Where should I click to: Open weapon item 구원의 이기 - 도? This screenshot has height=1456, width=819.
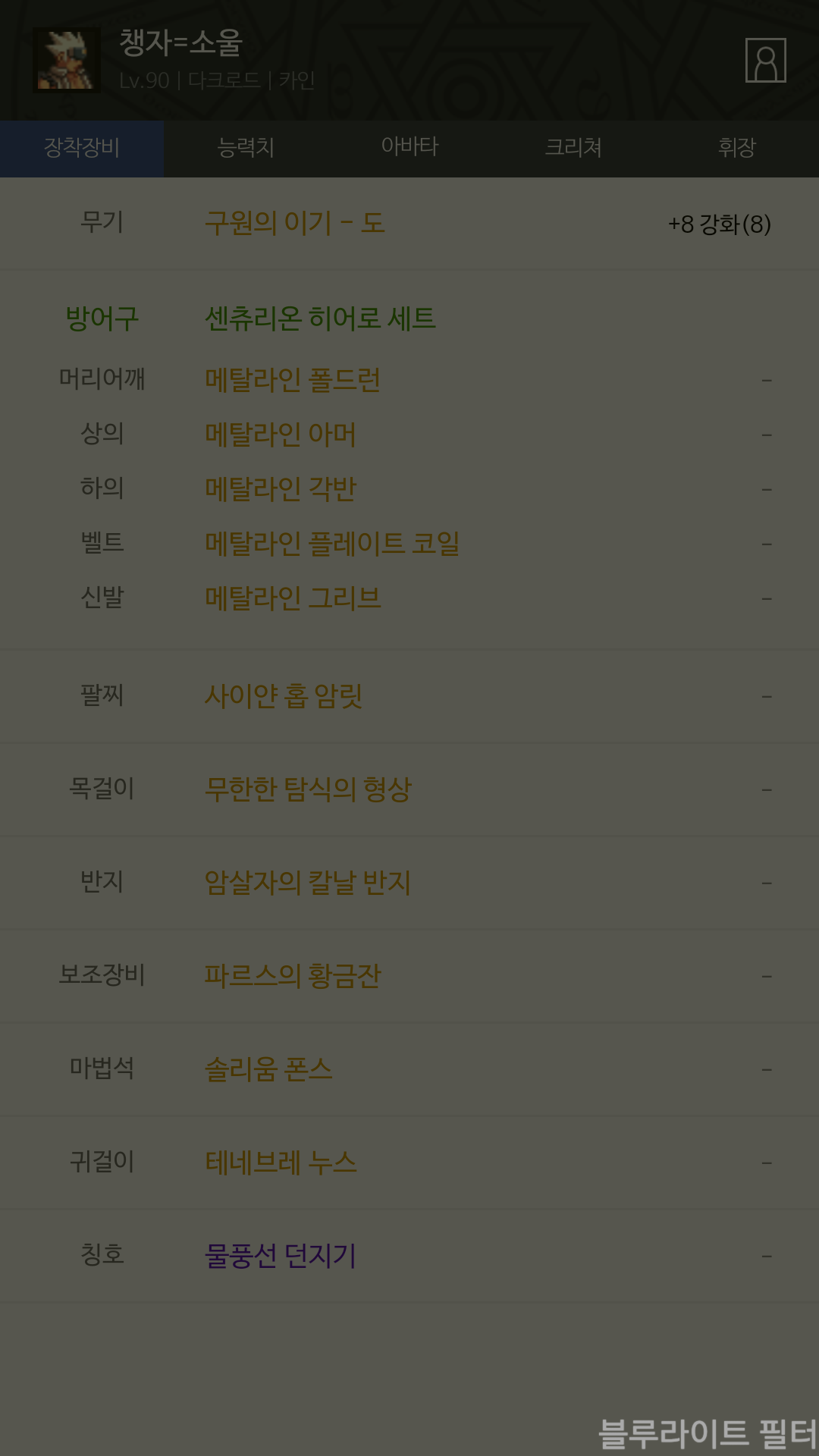[x=295, y=224]
